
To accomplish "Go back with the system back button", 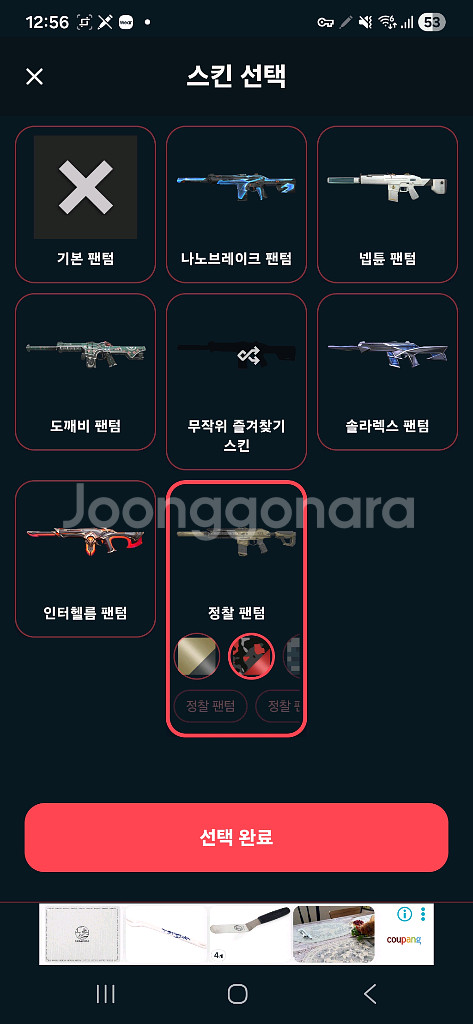I will [370, 994].
